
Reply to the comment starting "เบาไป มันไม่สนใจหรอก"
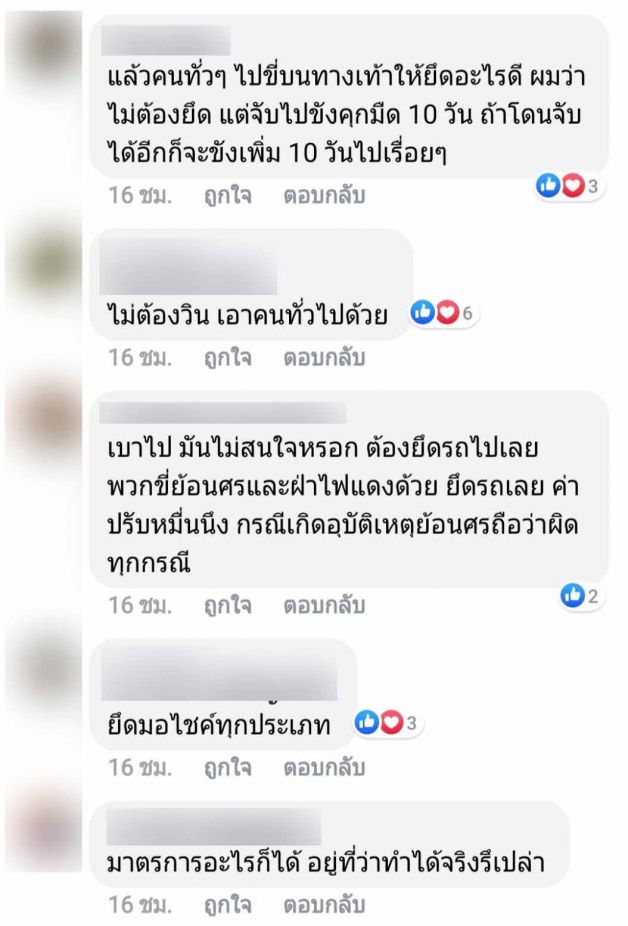pyautogui.click(x=324, y=605)
